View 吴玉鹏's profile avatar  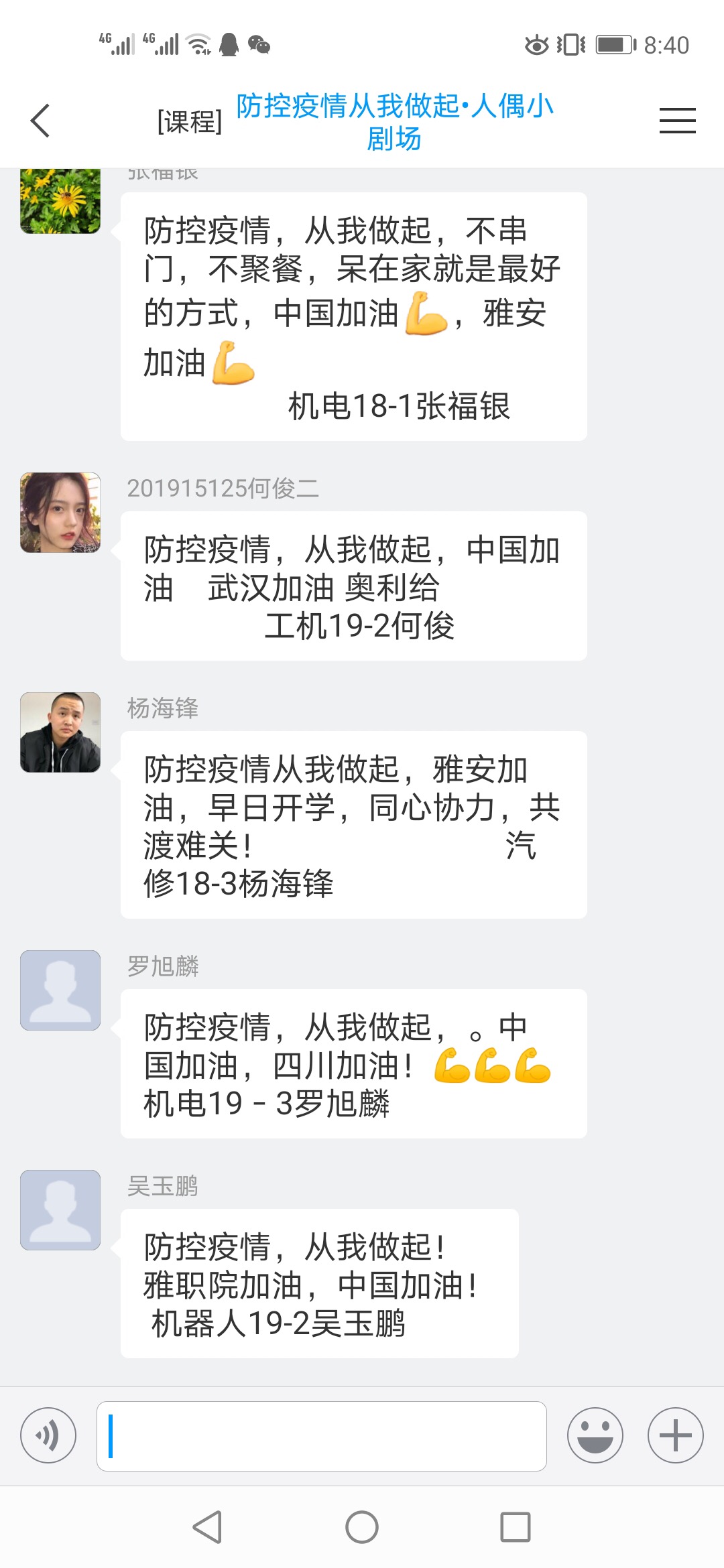coord(60,1210)
